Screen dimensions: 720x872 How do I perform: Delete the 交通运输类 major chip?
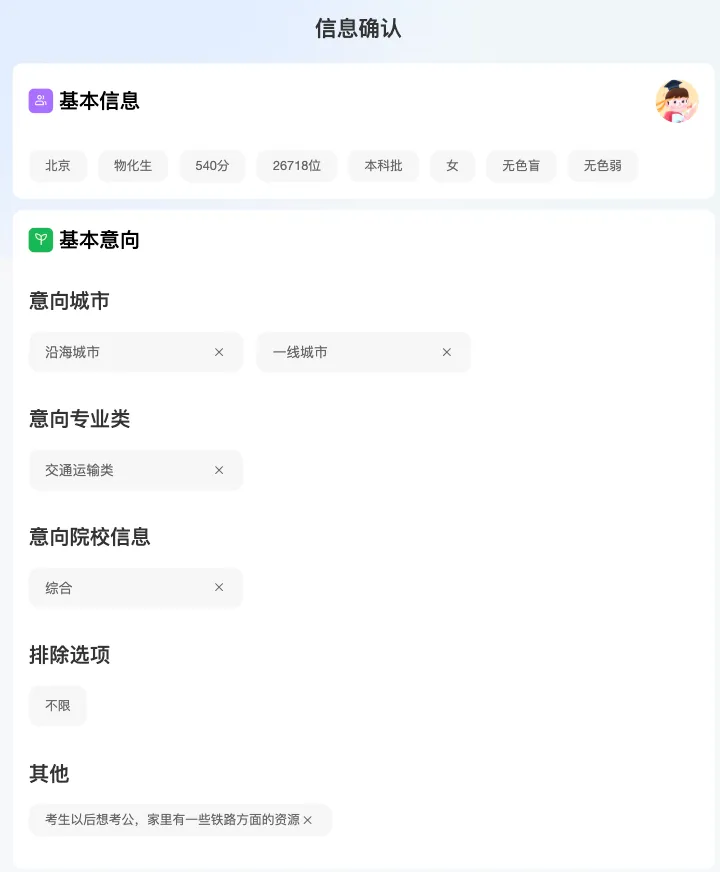click(219, 470)
